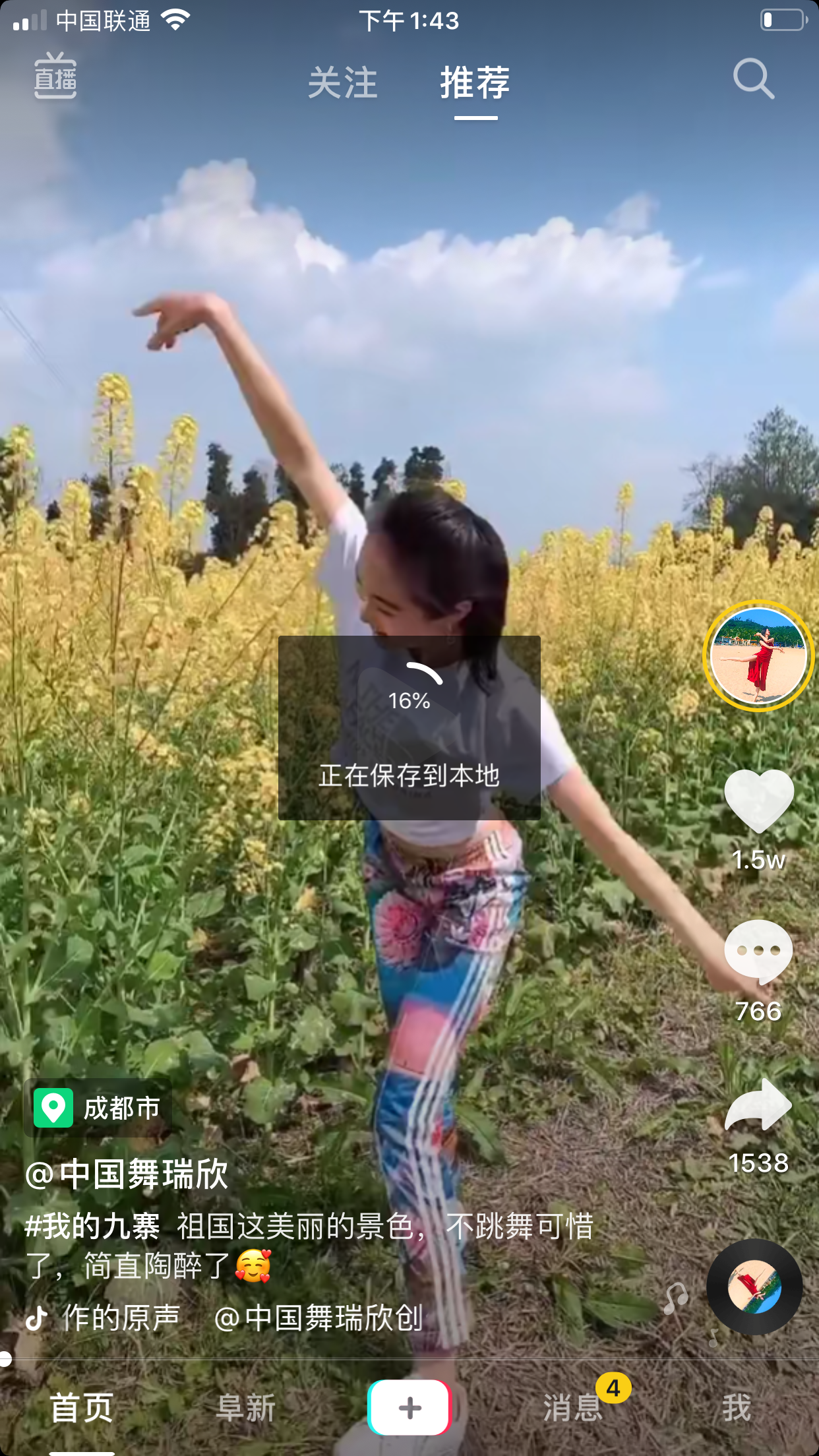Open the spinning music disc

pyautogui.click(x=754, y=1287)
